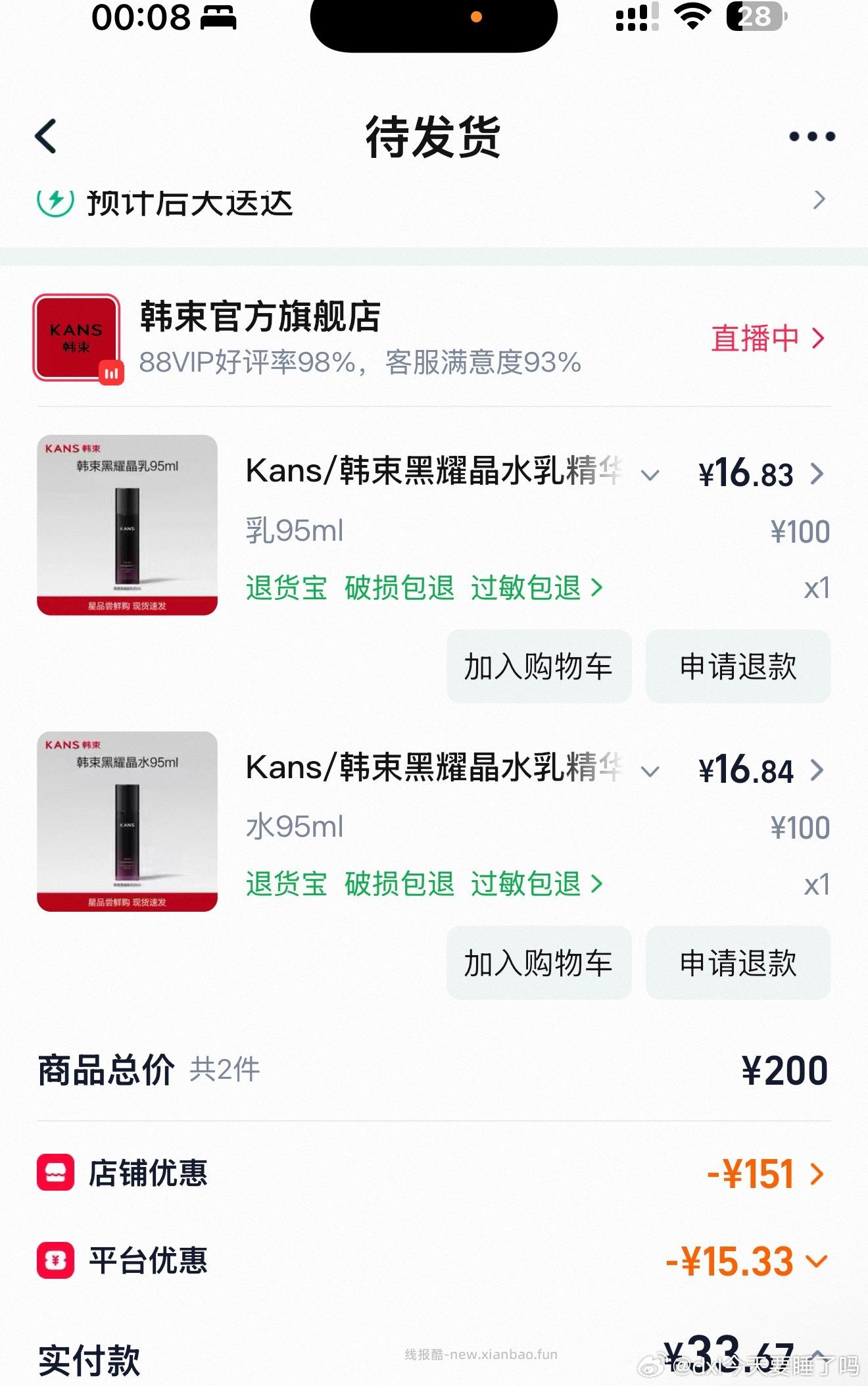Click the red ¥ icon beside 平台优惠
The height and width of the screenshot is (1386, 868).
pos(55,1260)
